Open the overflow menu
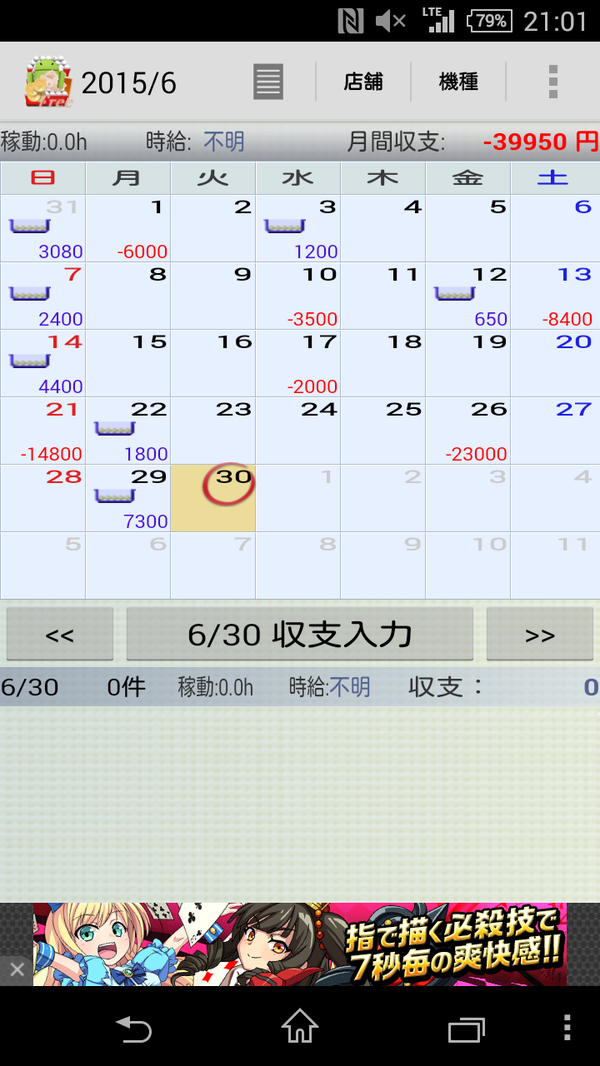The width and height of the screenshot is (600, 1066). pyautogui.click(x=552, y=82)
